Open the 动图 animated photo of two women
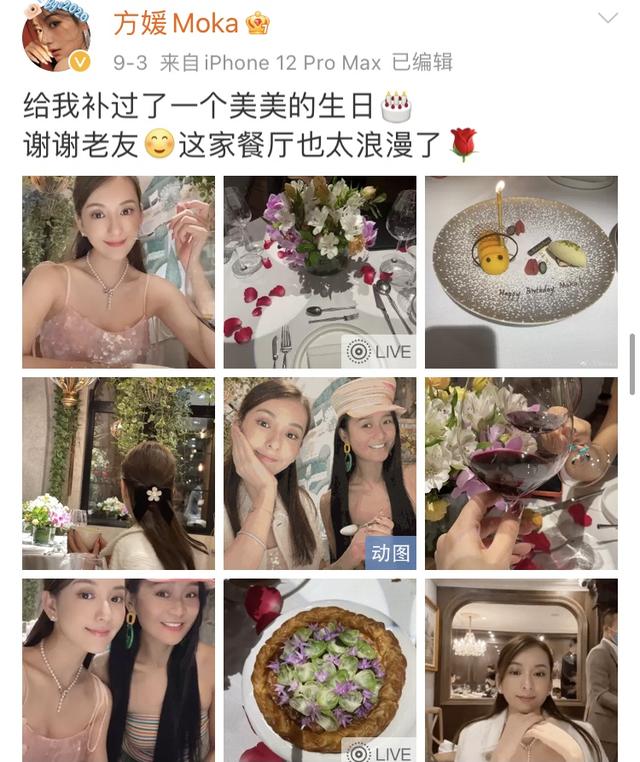 pyautogui.click(x=320, y=473)
